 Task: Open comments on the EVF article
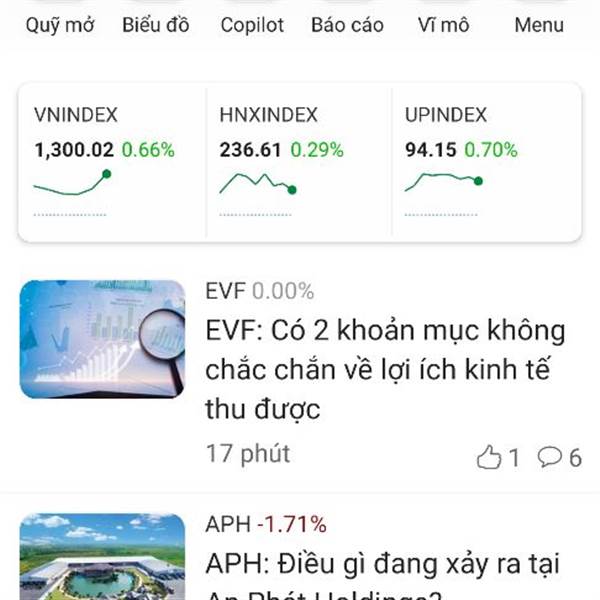pos(559,458)
